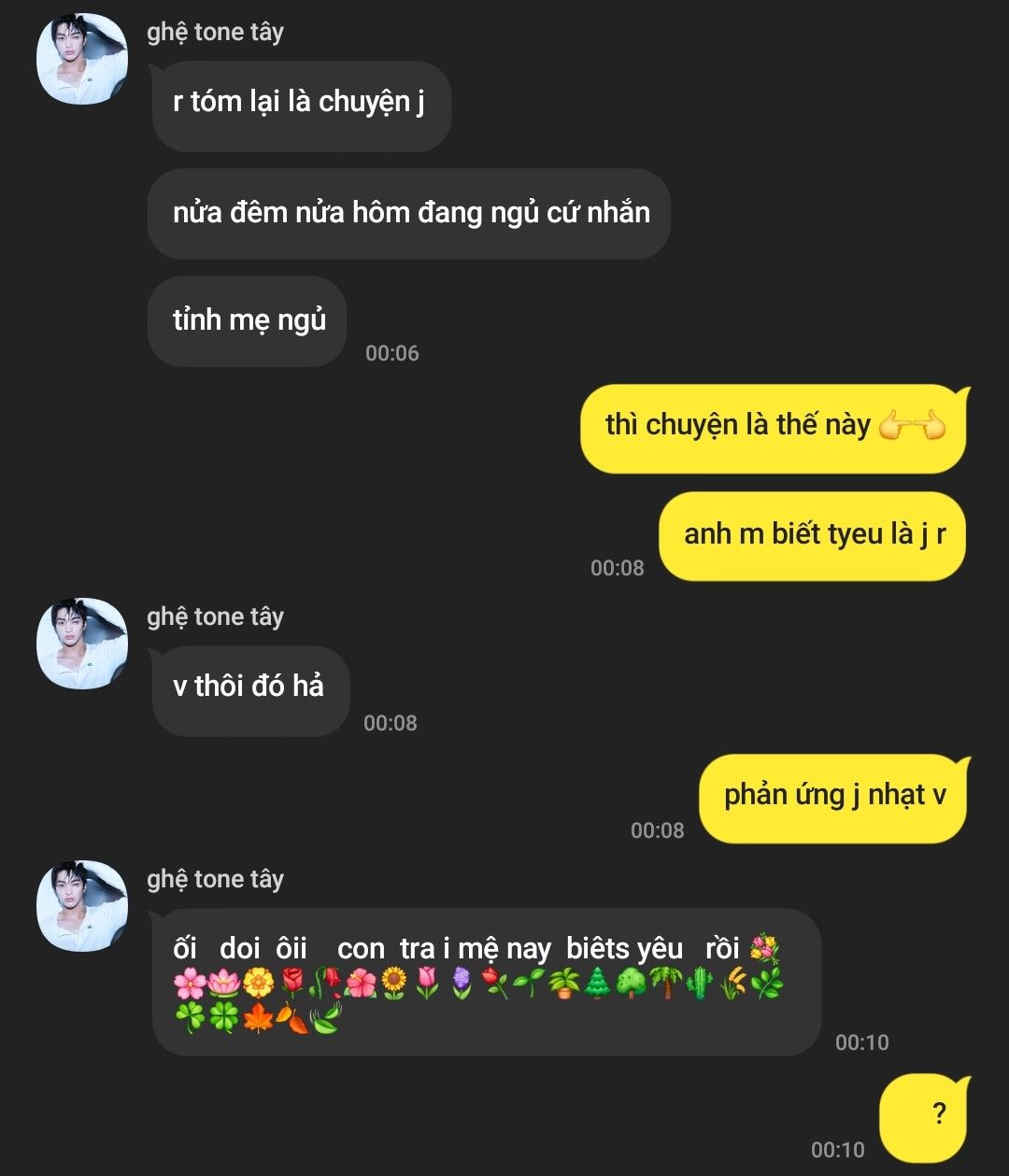
Task: View profile from avatar beside the flower-emoji message
Action: 81,906
